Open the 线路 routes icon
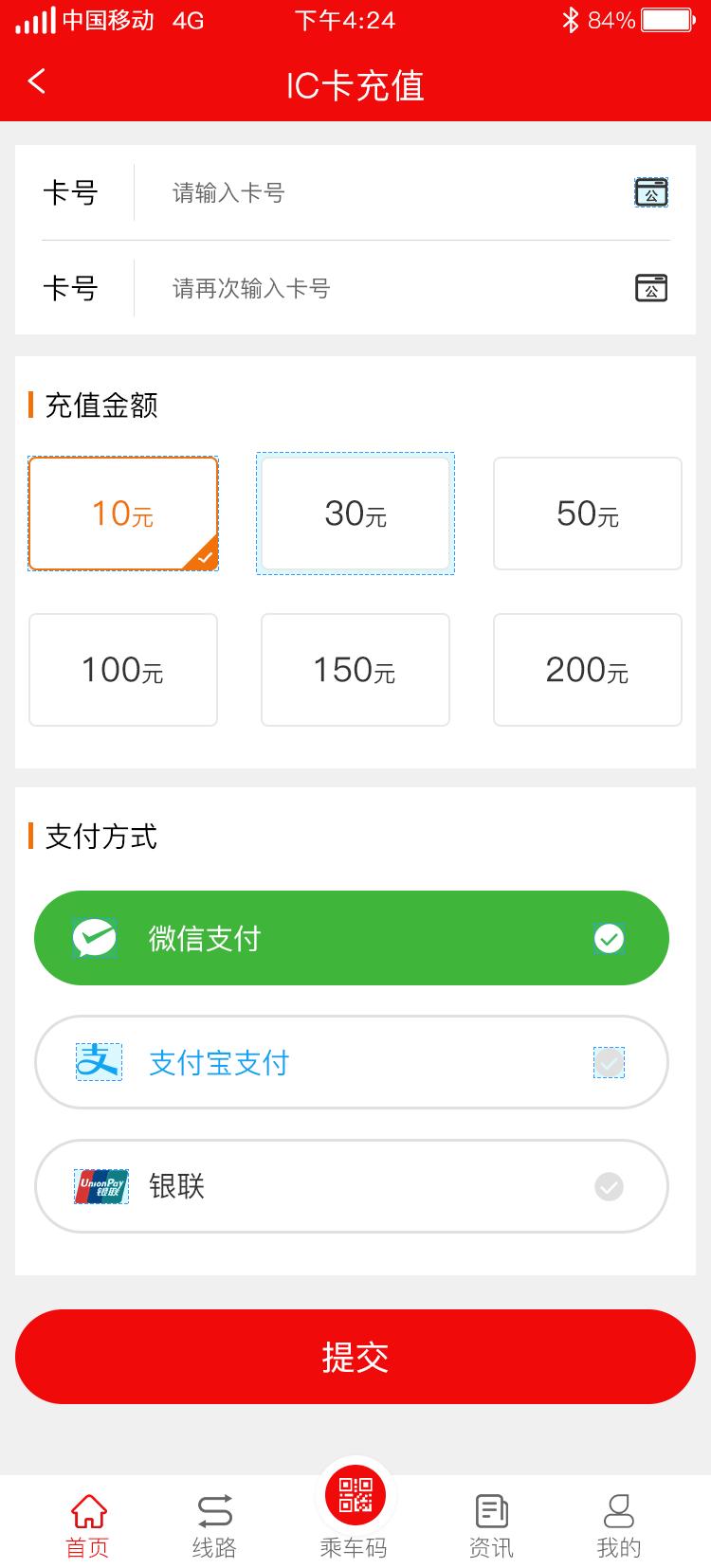Image resolution: width=711 pixels, height=1568 pixels. pyautogui.click(x=213, y=1510)
